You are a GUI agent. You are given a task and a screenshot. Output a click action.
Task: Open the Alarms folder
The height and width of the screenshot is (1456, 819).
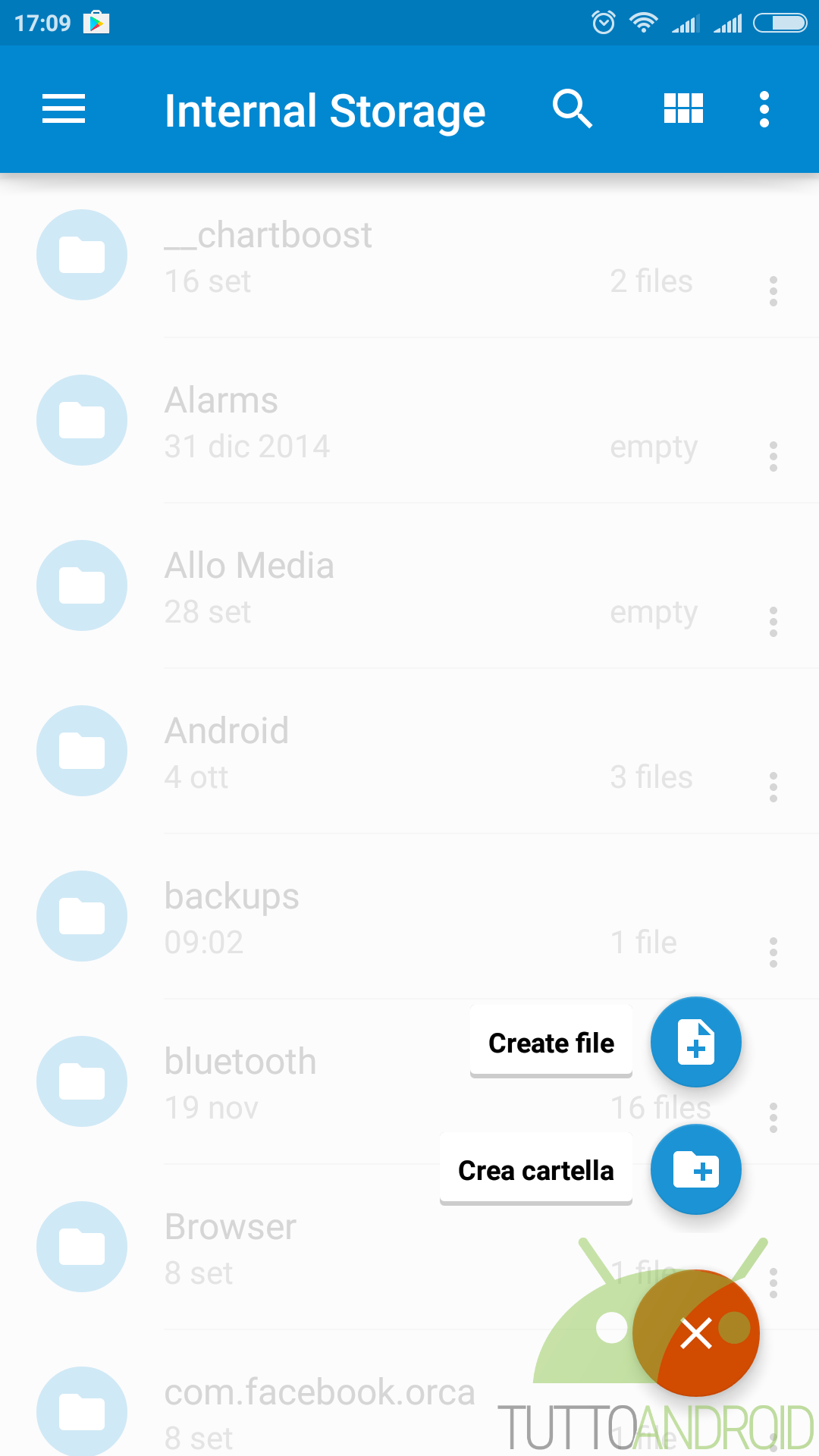click(409, 421)
